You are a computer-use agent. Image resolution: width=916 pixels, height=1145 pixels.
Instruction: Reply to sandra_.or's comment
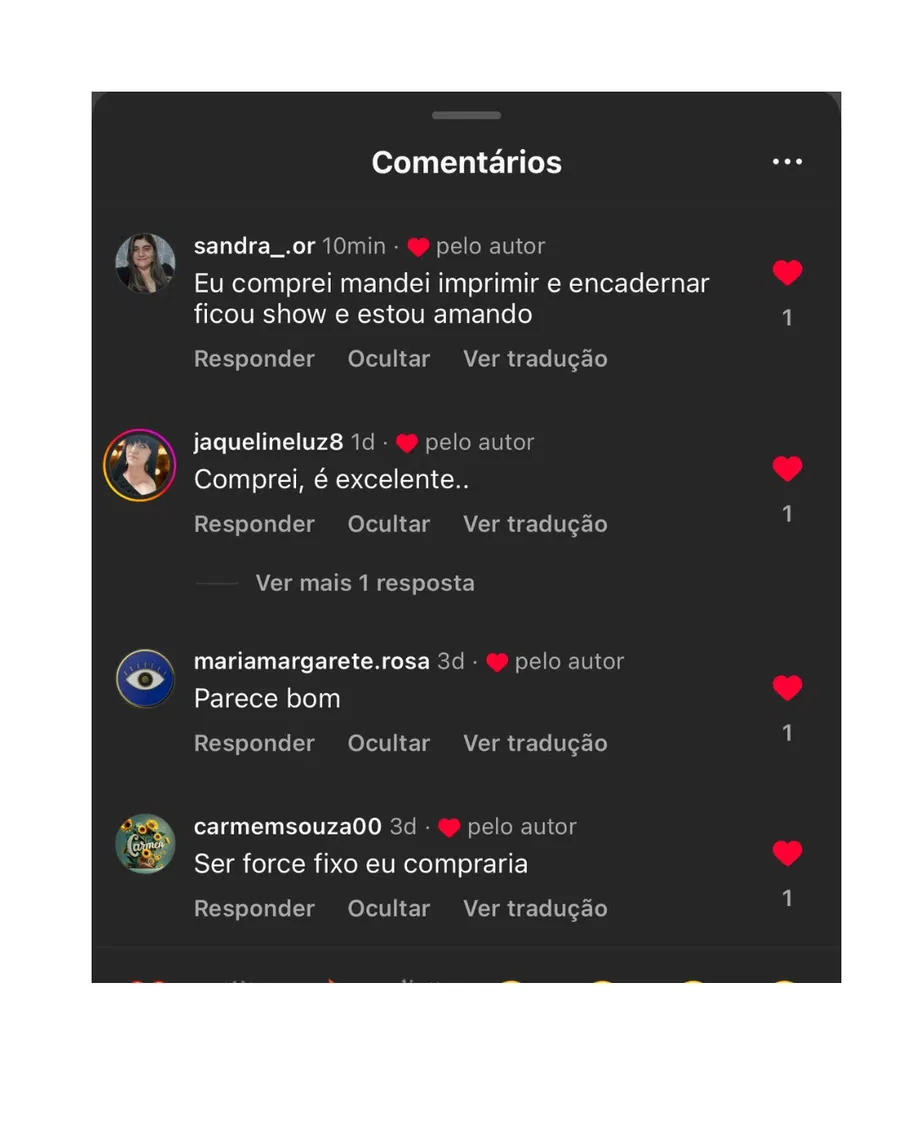point(254,359)
